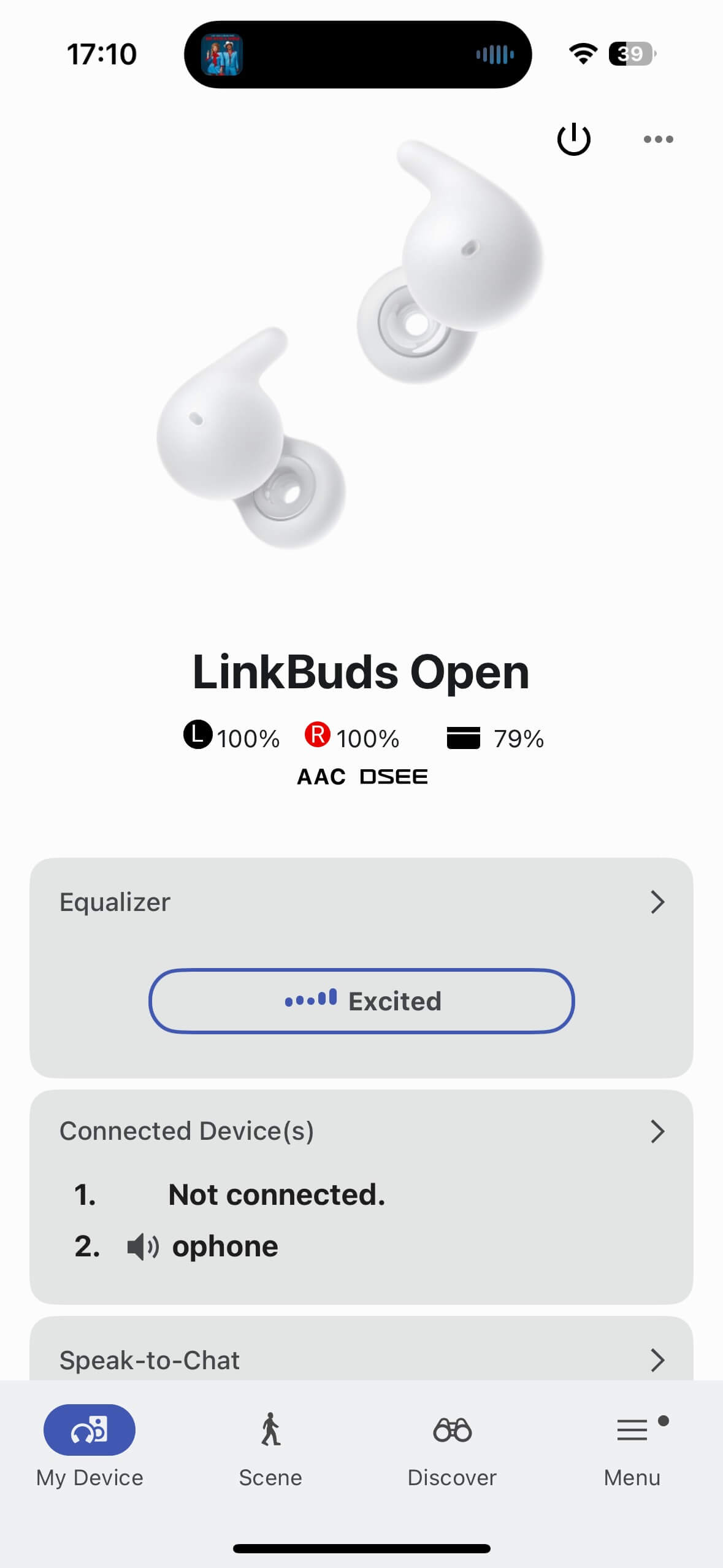
Task: Open the three-dot overflow menu
Action: [x=658, y=139]
